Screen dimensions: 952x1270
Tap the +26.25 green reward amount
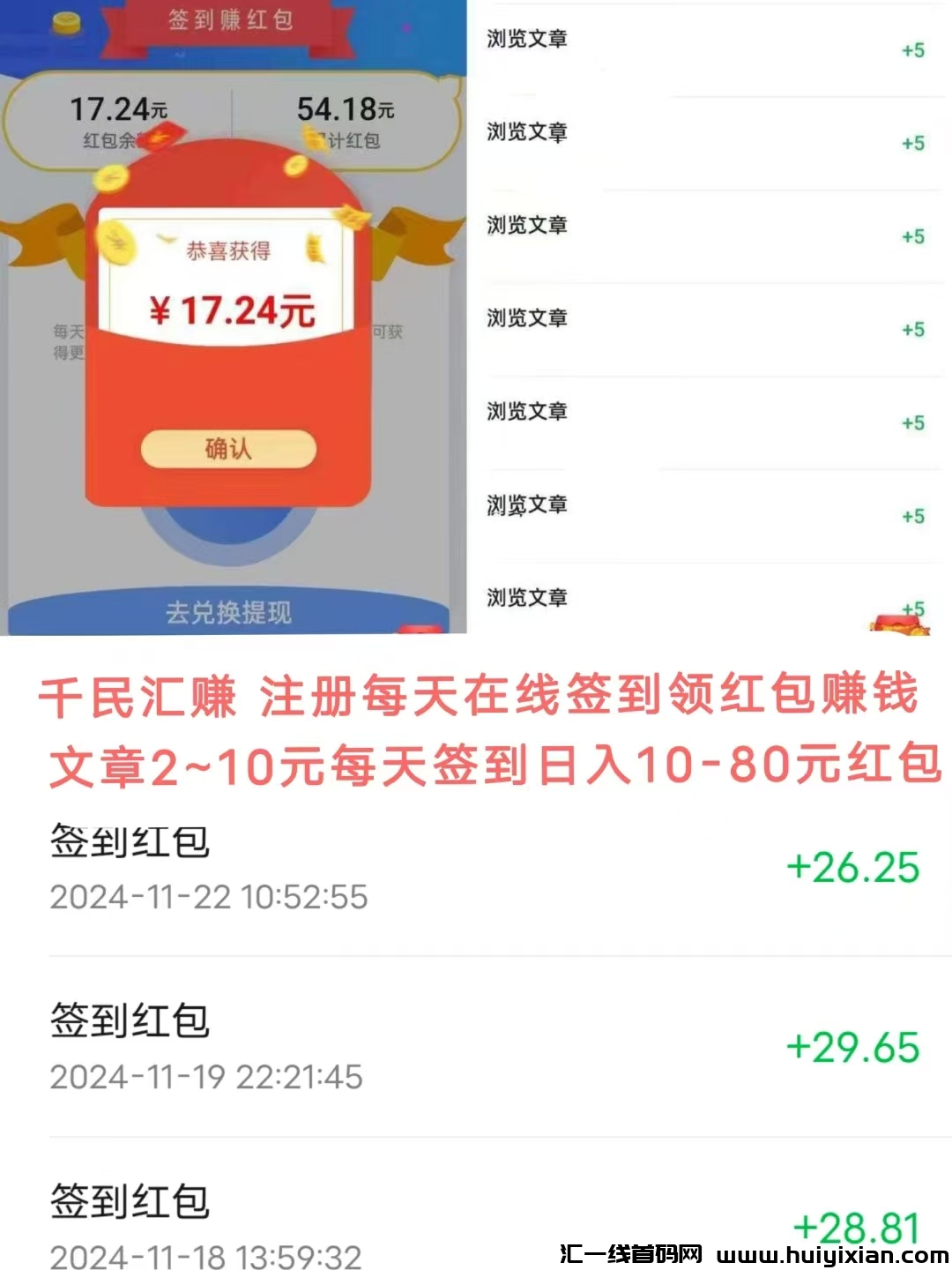tap(852, 869)
